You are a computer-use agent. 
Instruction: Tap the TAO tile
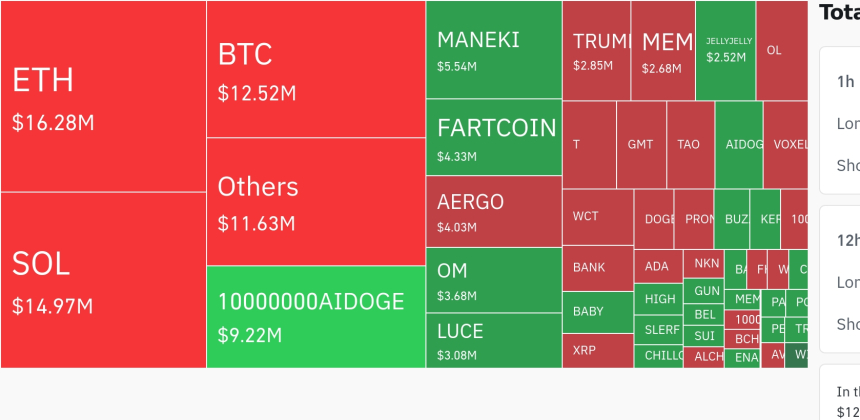(x=689, y=144)
